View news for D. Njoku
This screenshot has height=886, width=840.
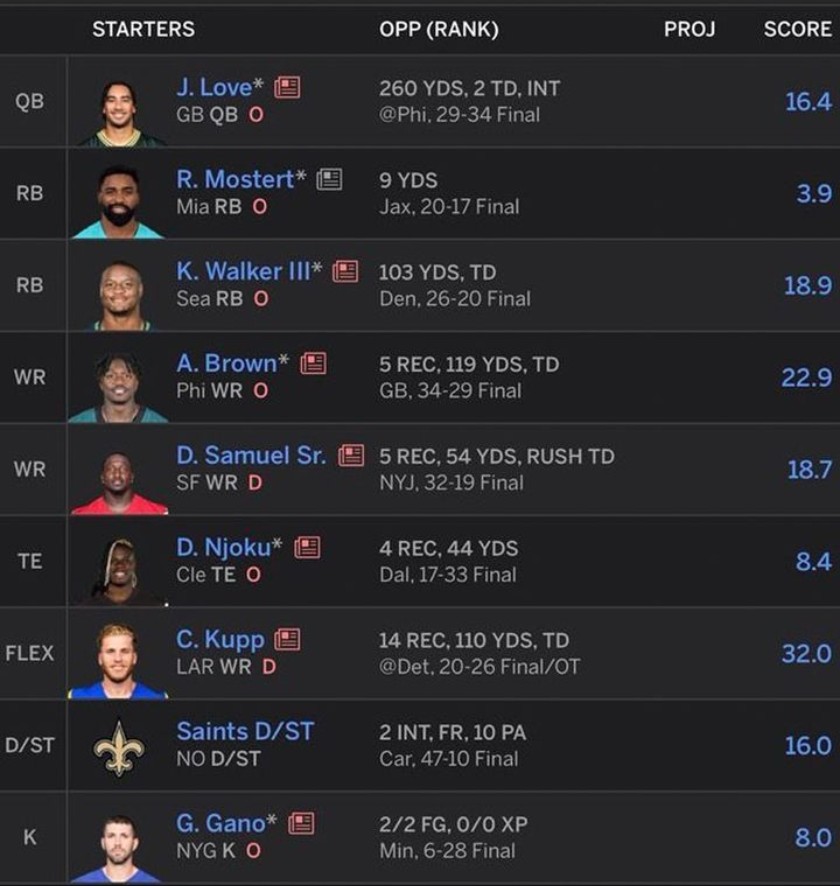click(x=307, y=547)
